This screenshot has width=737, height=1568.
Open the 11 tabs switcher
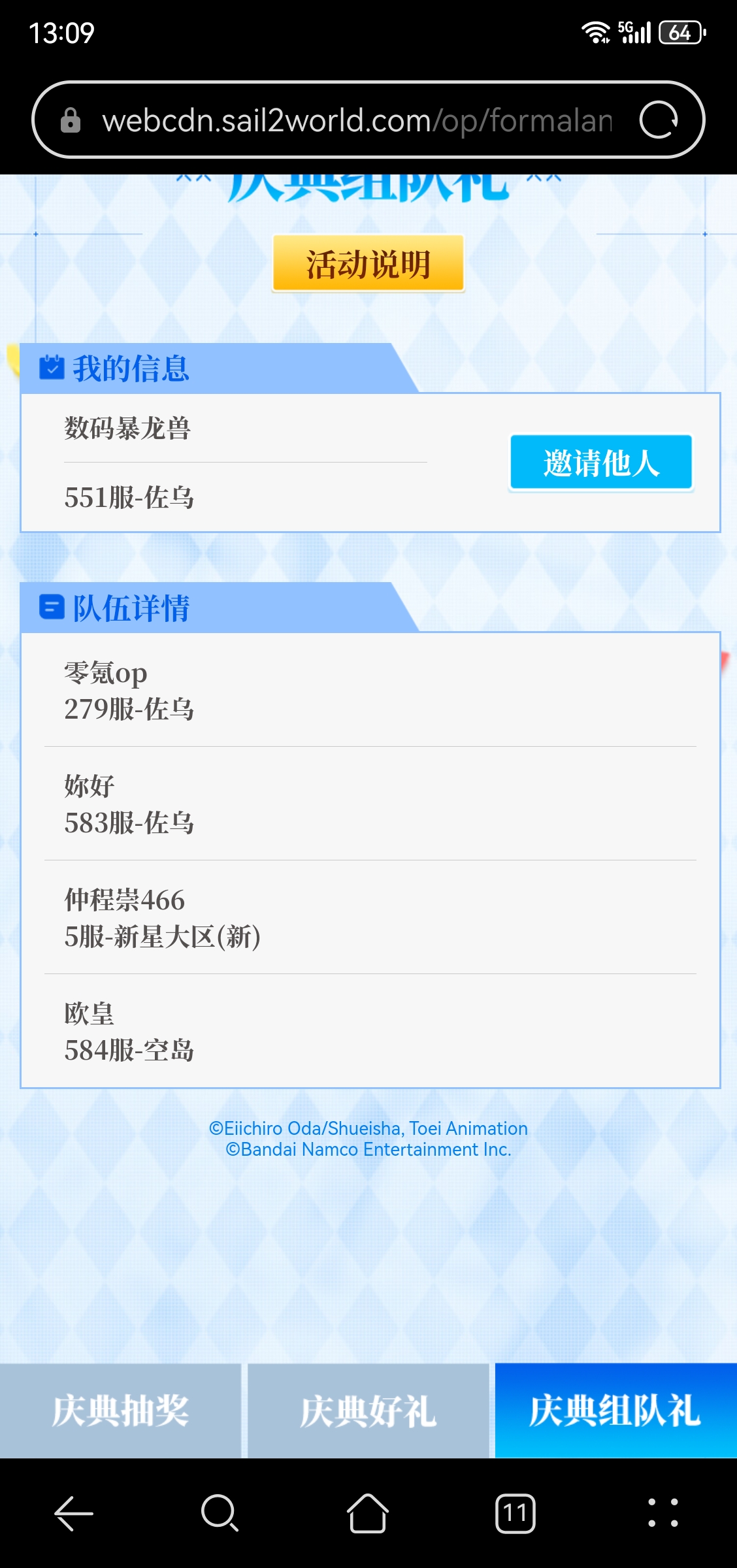point(515,1513)
